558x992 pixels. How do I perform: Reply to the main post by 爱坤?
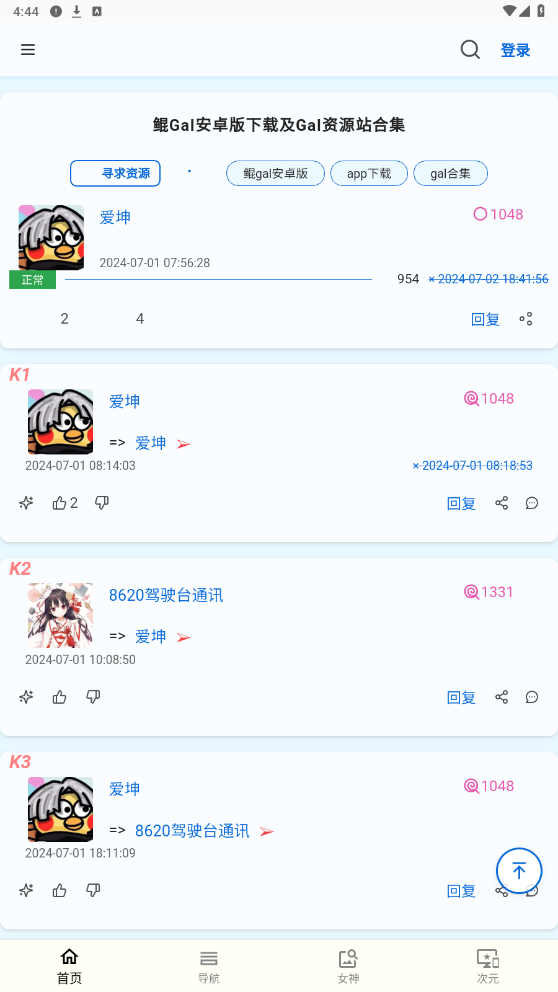(485, 319)
